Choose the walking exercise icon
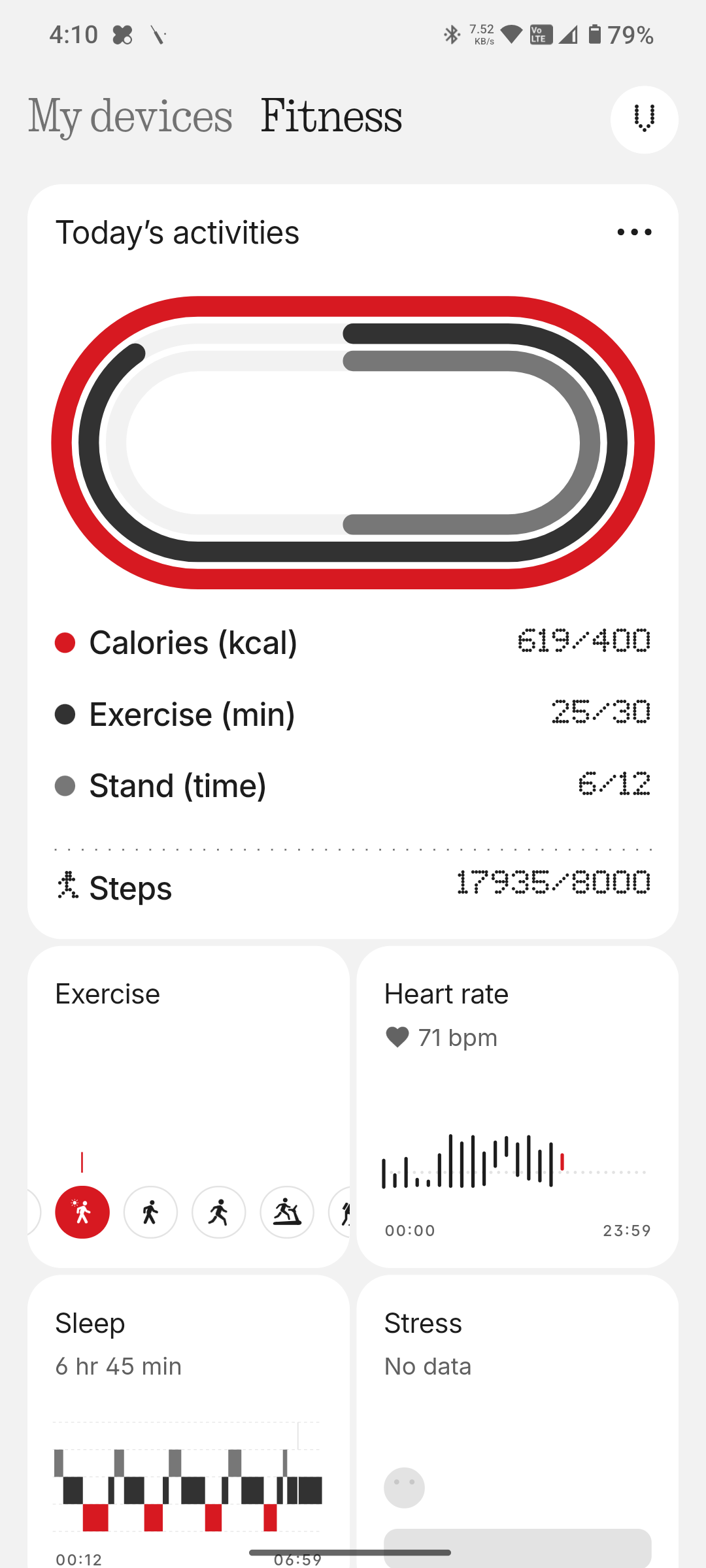This screenshot has width=706, height=1568. pos(150,1213)
